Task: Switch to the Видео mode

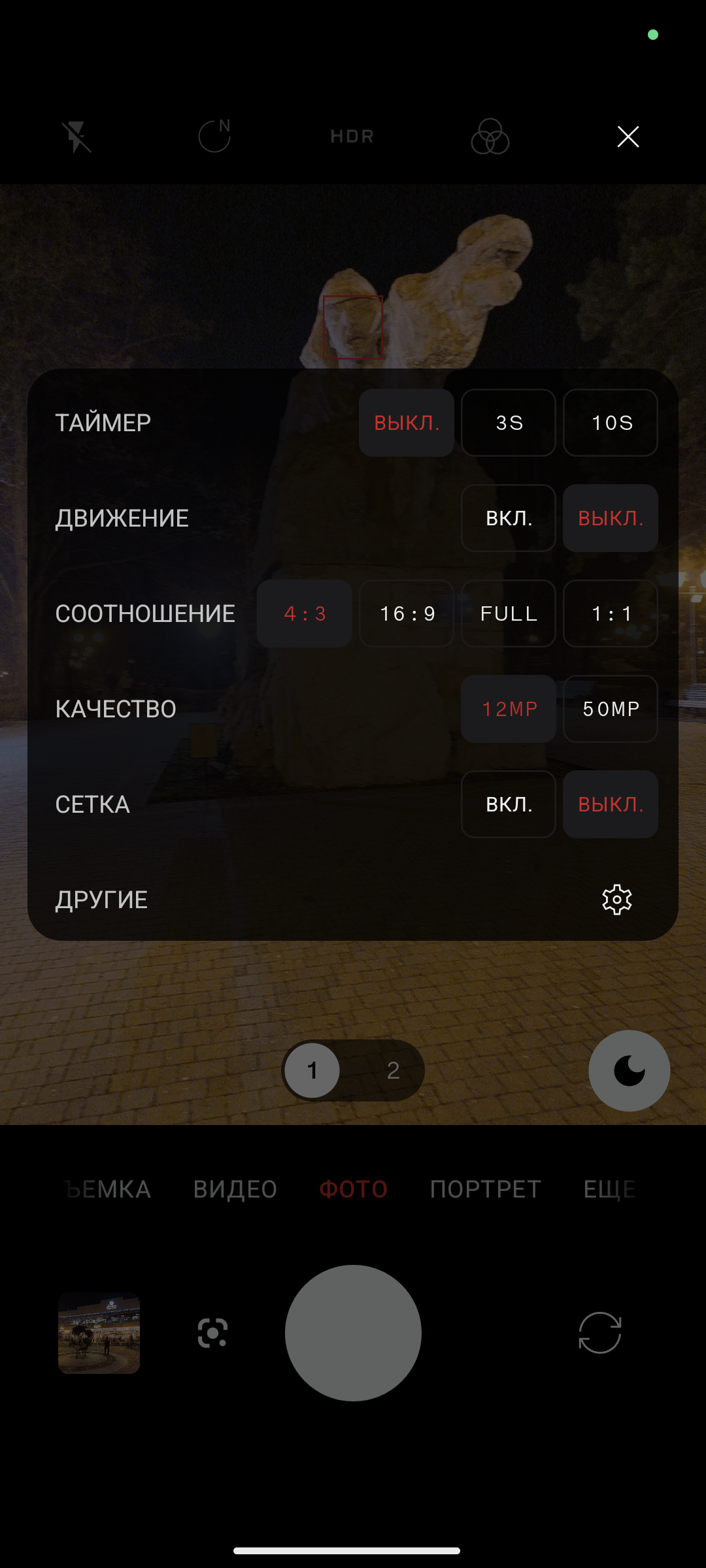Action: coord(235,1189)
